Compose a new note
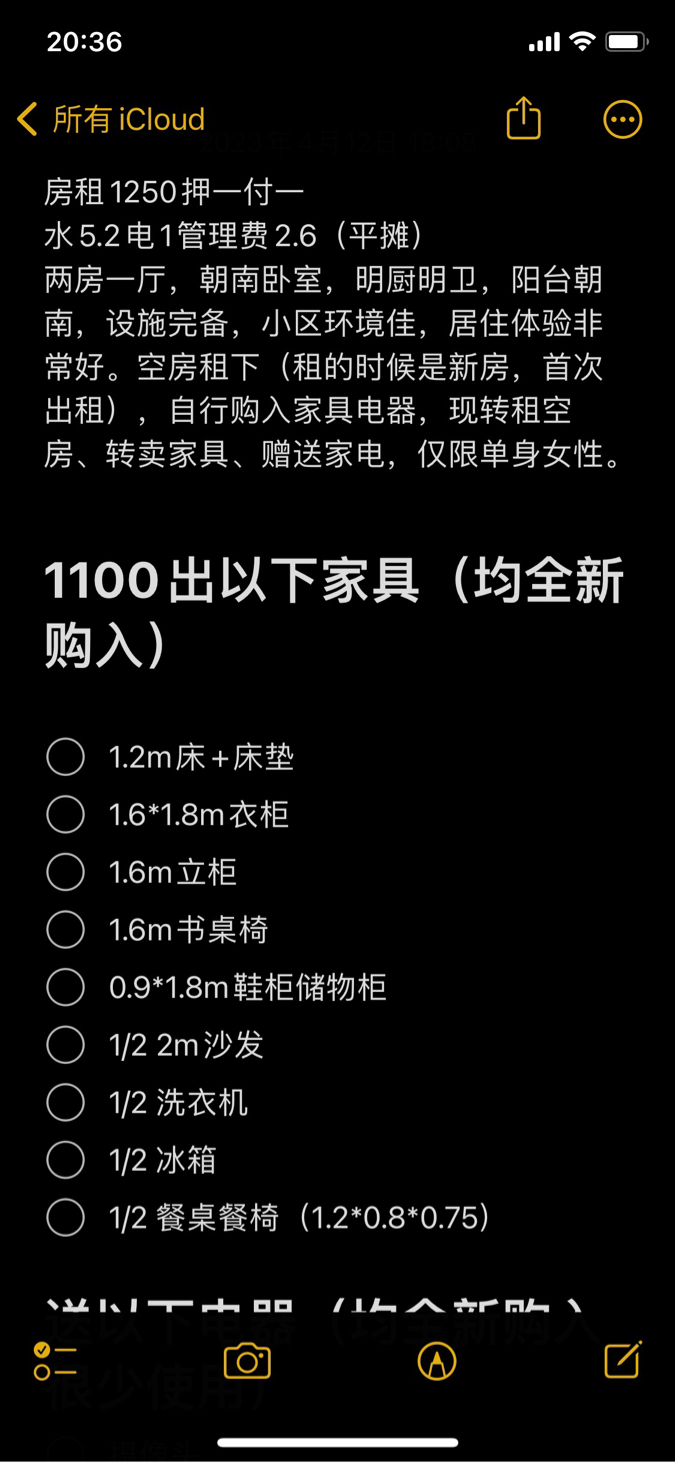This screenshot has width=676, height=1462. pyautogui.click(x=622, y=1360)
